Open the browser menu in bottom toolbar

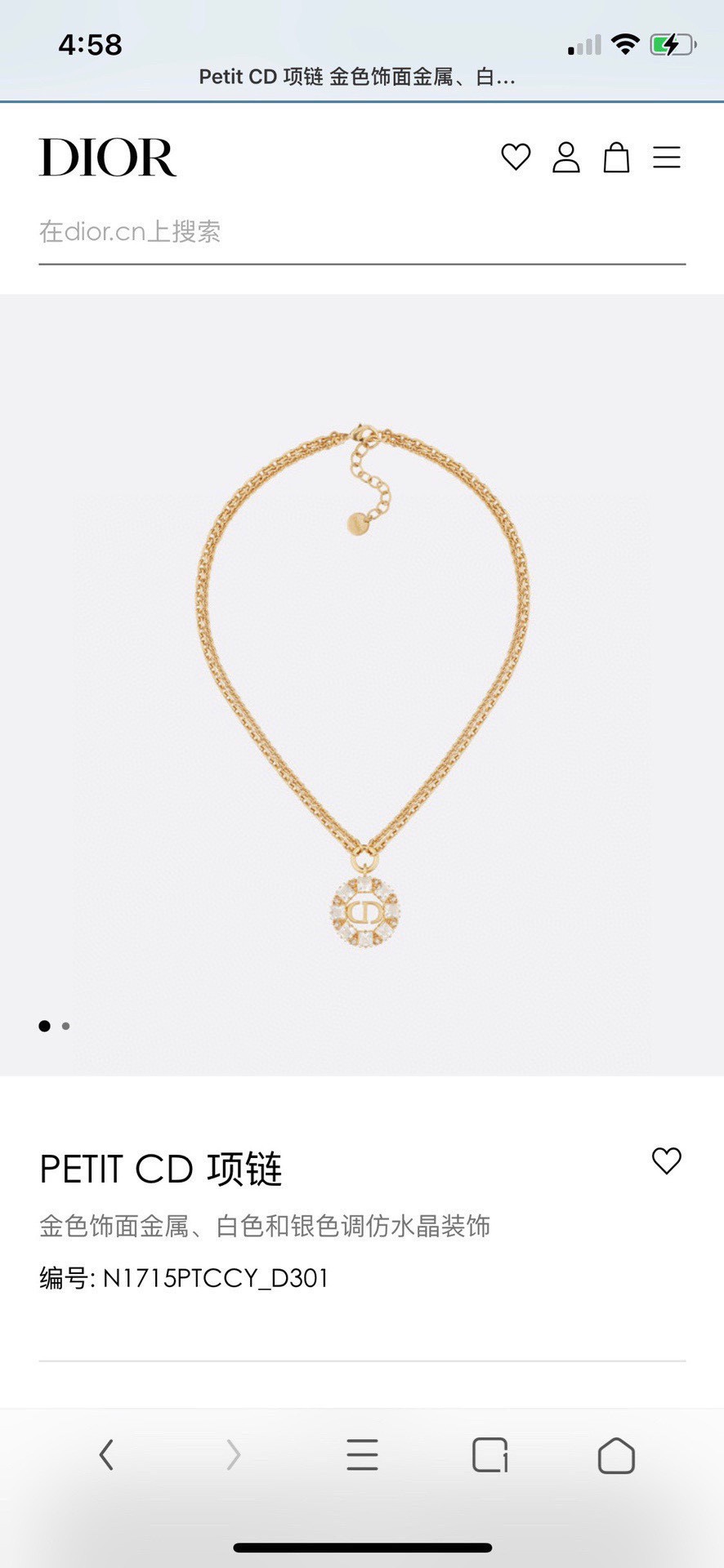pos(362,1454)
